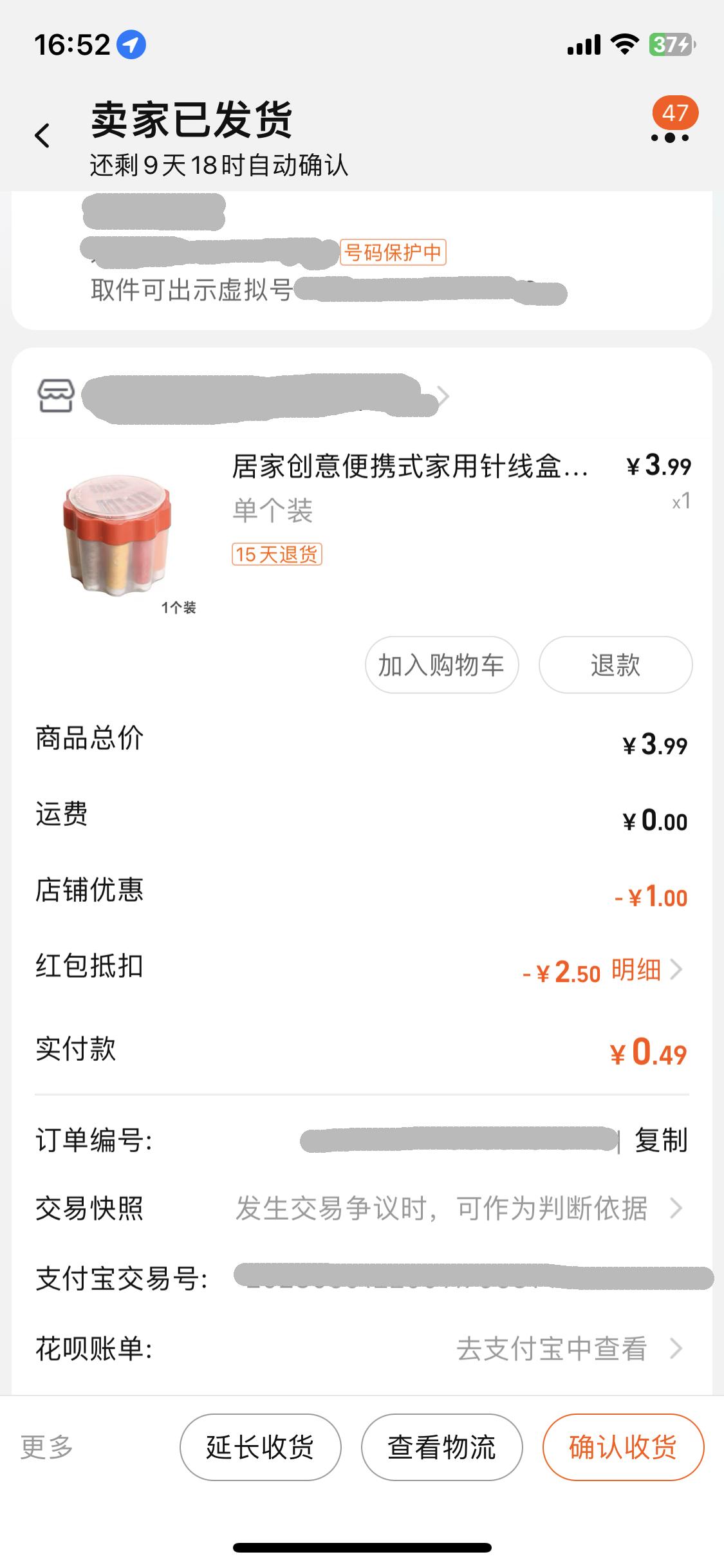
Task: Tap the cellular signal bars icon
Action: pyautogui.click(x=582, y=45)
